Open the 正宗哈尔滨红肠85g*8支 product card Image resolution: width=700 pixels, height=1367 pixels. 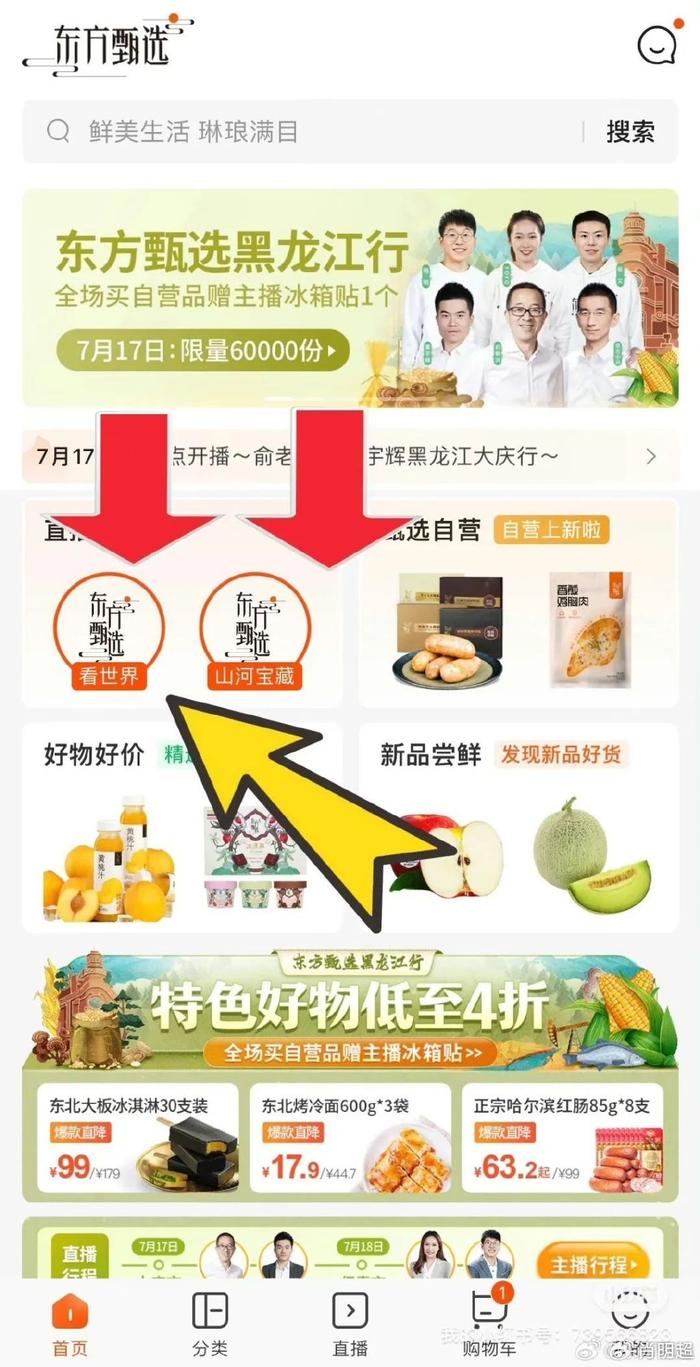tap(562, 1138)
